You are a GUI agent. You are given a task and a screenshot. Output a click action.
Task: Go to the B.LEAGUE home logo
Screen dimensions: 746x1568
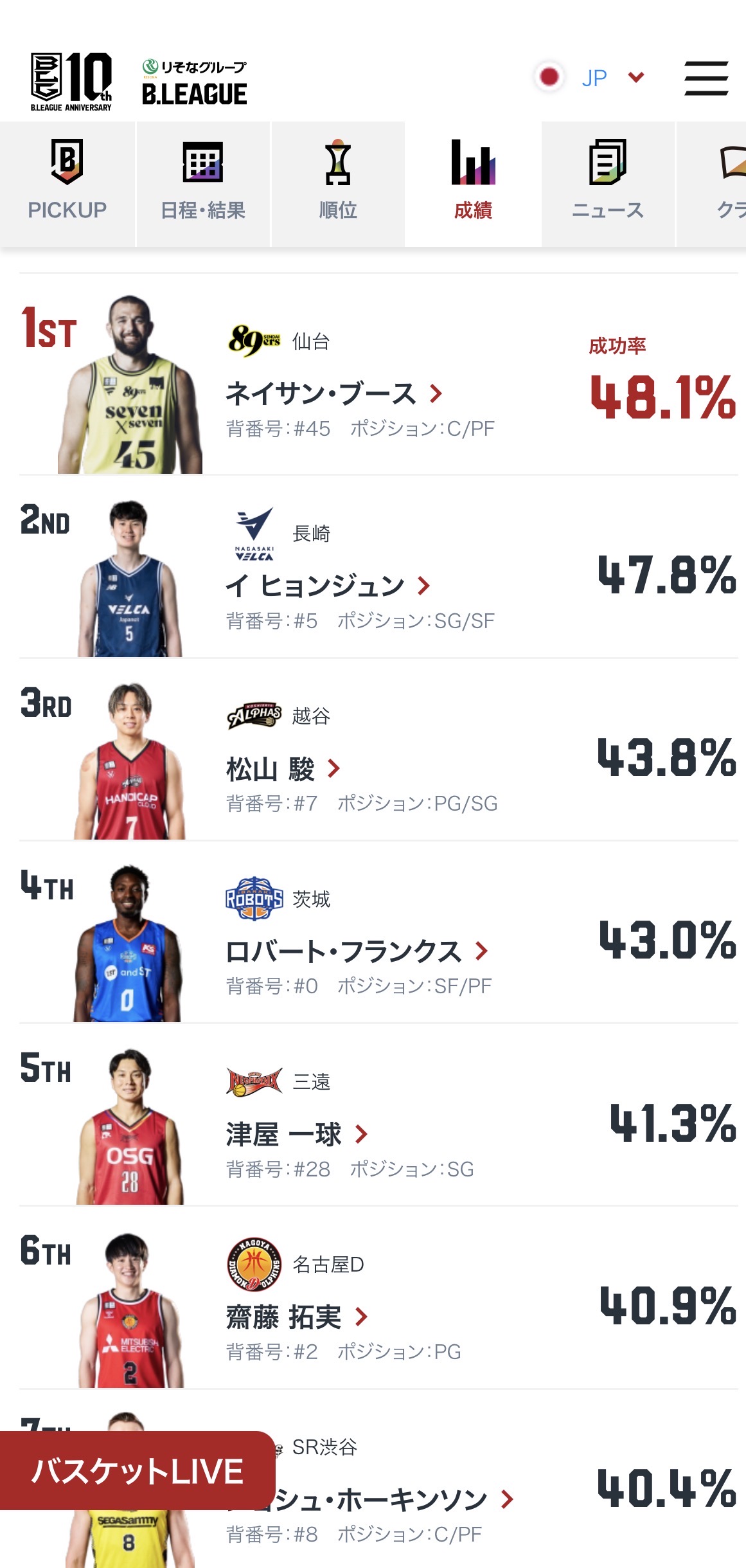(x=193, y=82)
